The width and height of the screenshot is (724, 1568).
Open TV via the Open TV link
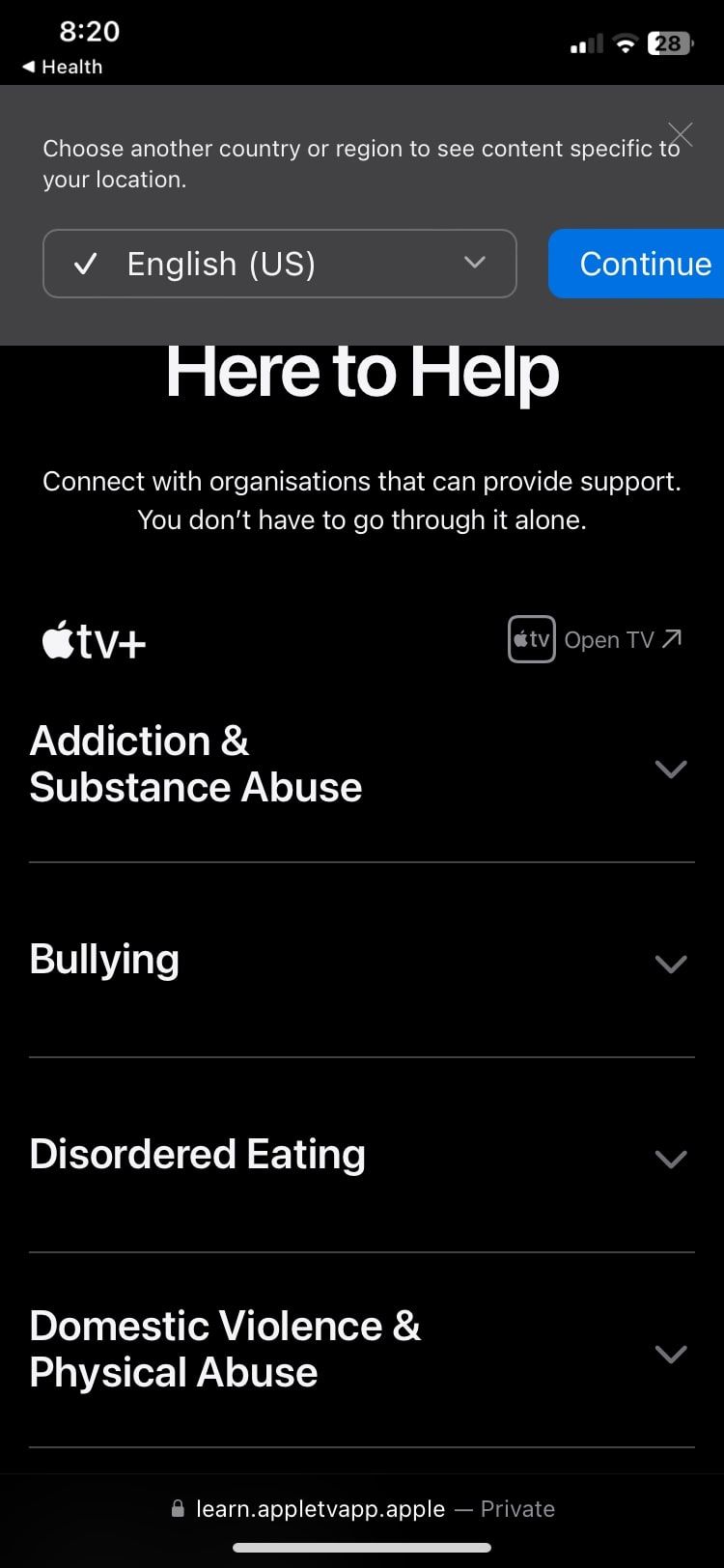click(611, 638)
